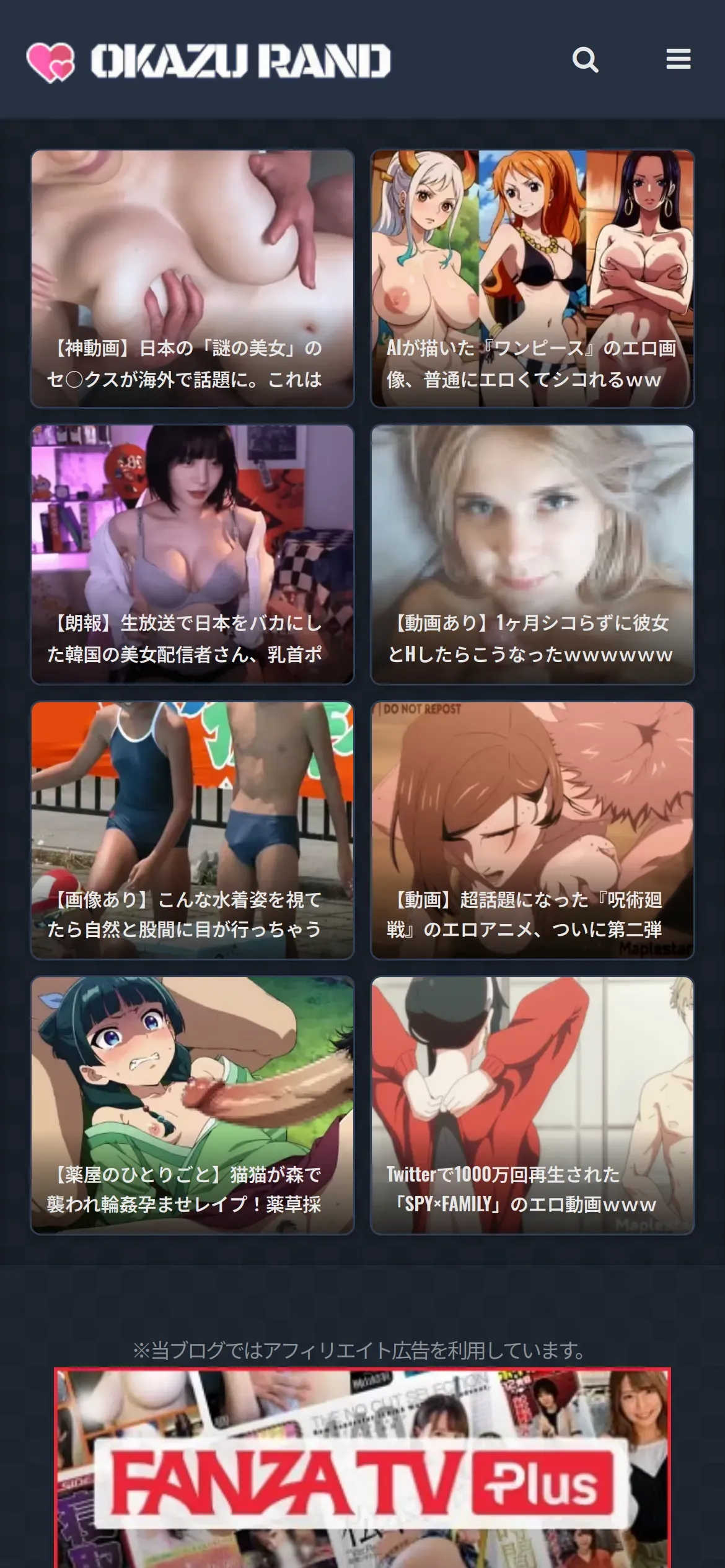Screen dimensions: 725x1568
Task: Open the search icon in the header
Action: [585, 60]
